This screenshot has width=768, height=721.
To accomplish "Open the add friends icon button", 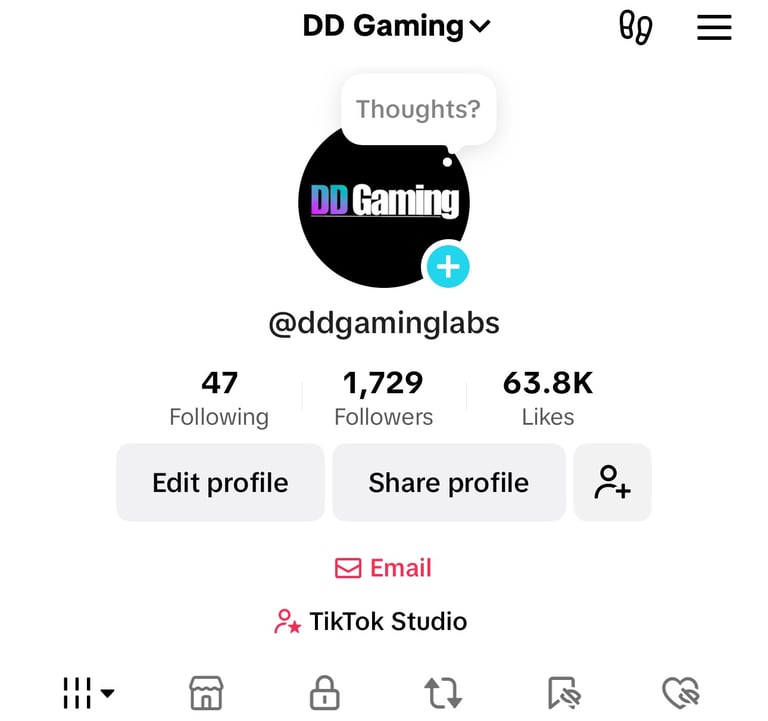I will [x=612, y=483].
